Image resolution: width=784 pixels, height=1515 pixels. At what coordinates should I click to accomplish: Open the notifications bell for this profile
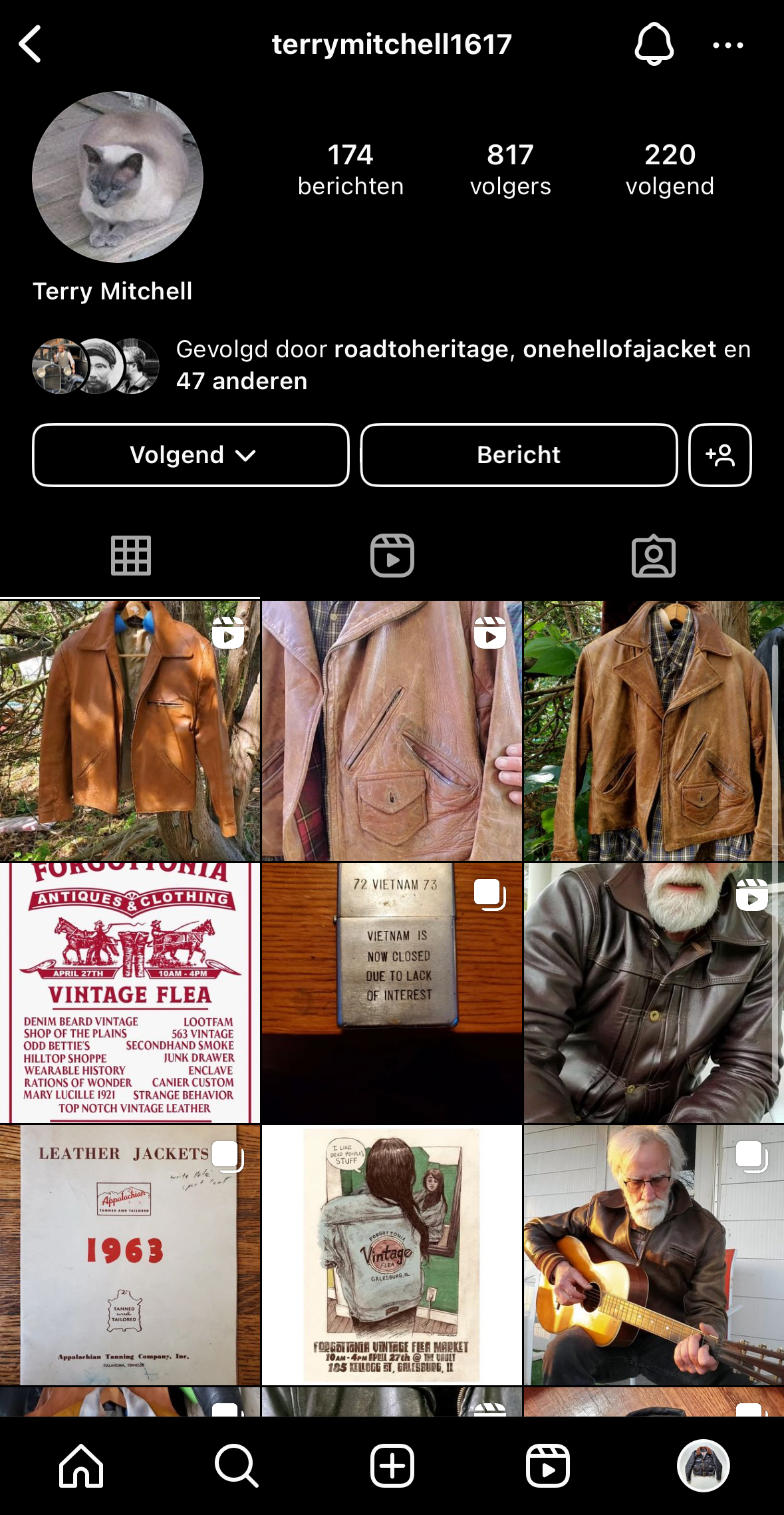click(654, 44)
